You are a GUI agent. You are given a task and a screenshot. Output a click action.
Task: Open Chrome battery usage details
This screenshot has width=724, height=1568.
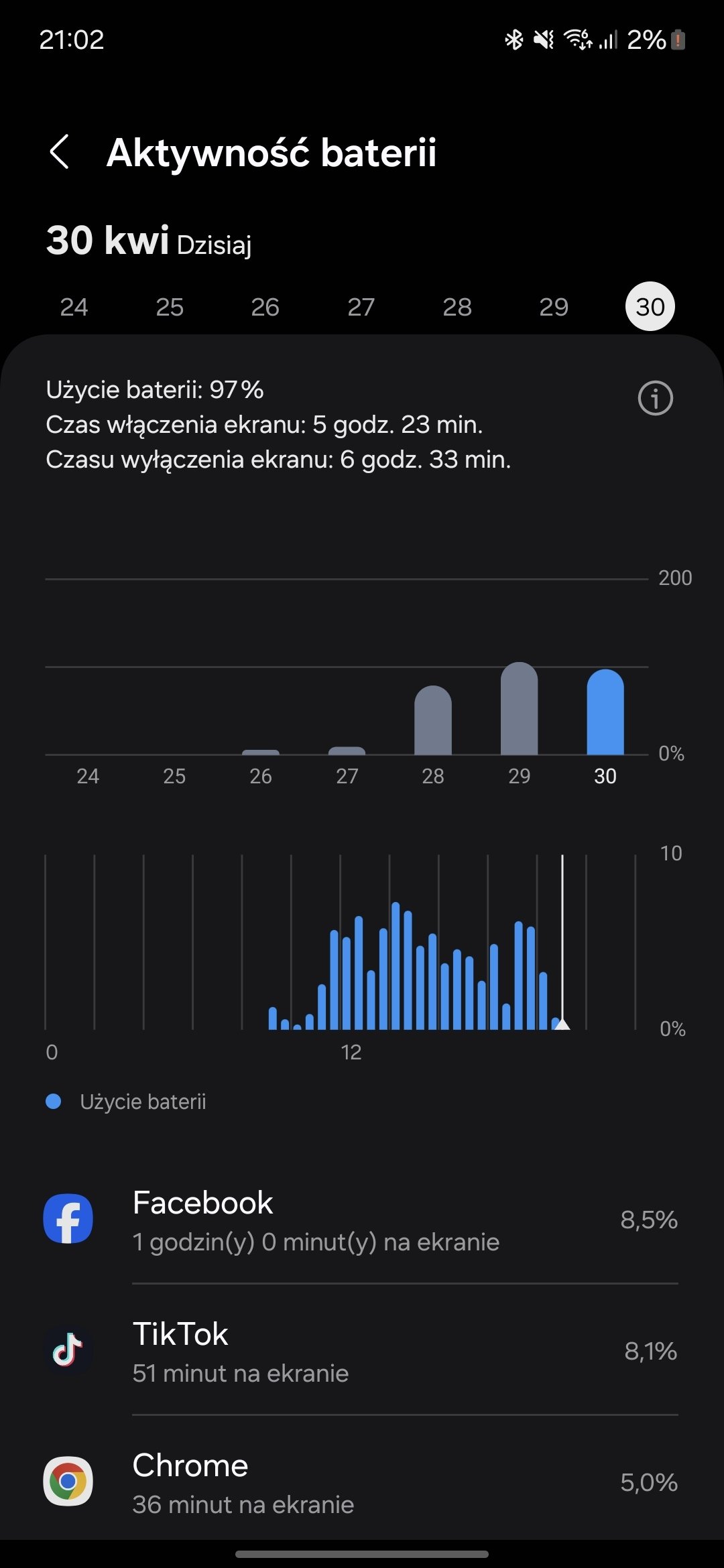pyautogui.click(x=362, y=1481)
